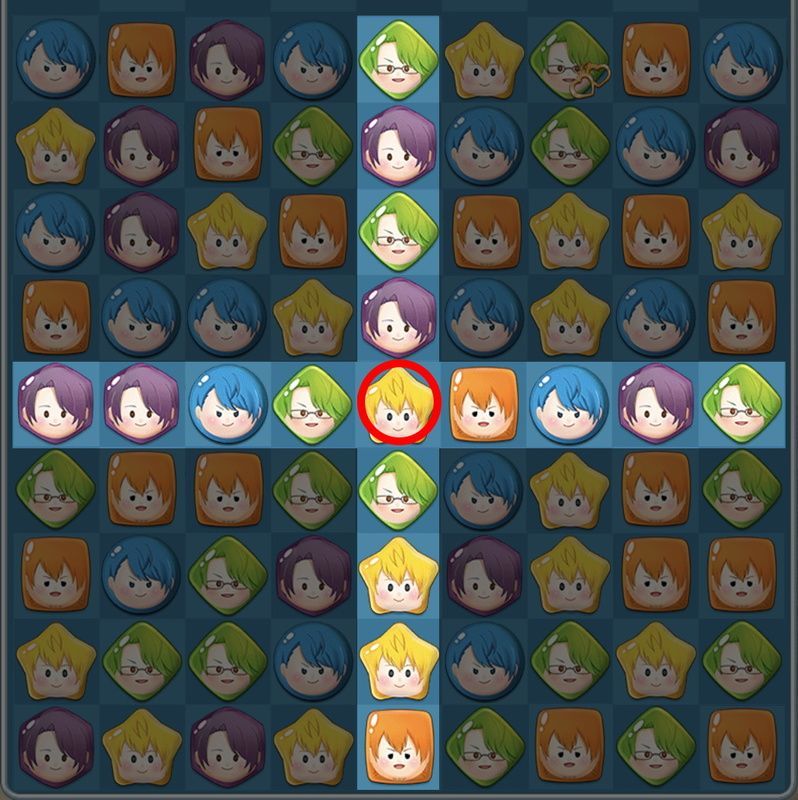Tap the red-circled yellow star tile
Image resolution: width=798 pixels, height=800 pixels.
coord(398,404)
